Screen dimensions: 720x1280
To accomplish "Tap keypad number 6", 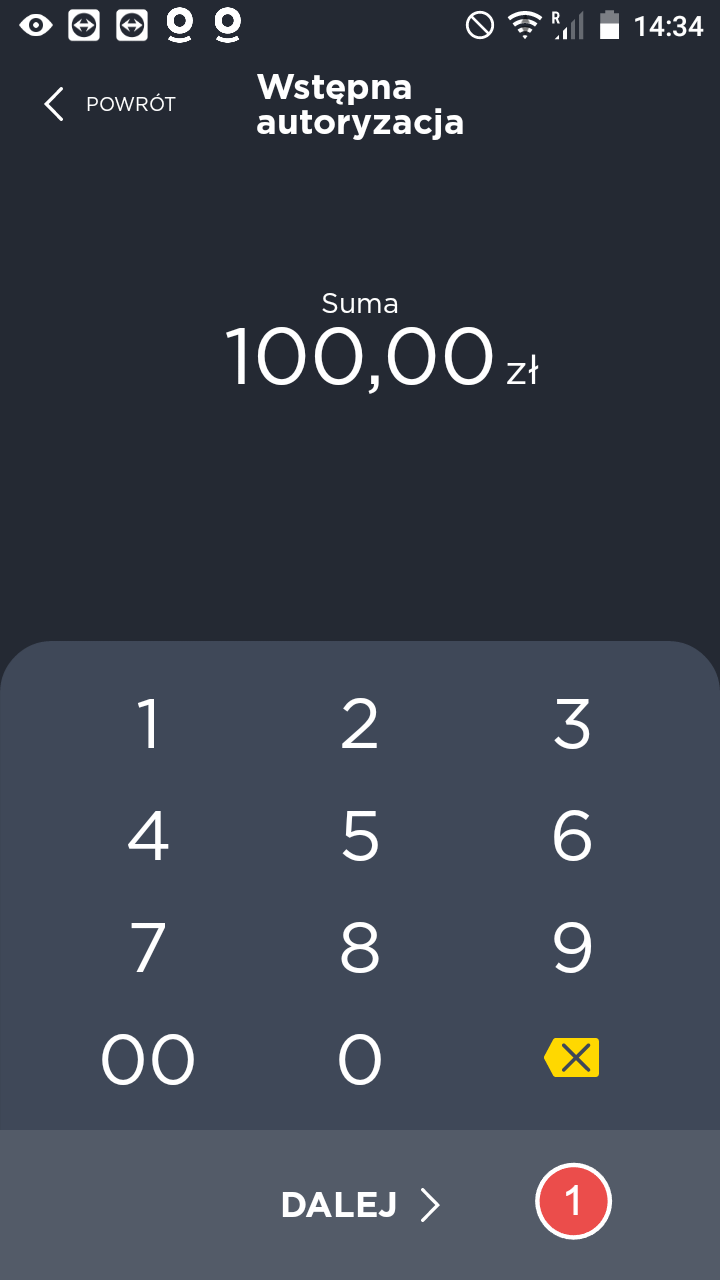I will point(572,836).
